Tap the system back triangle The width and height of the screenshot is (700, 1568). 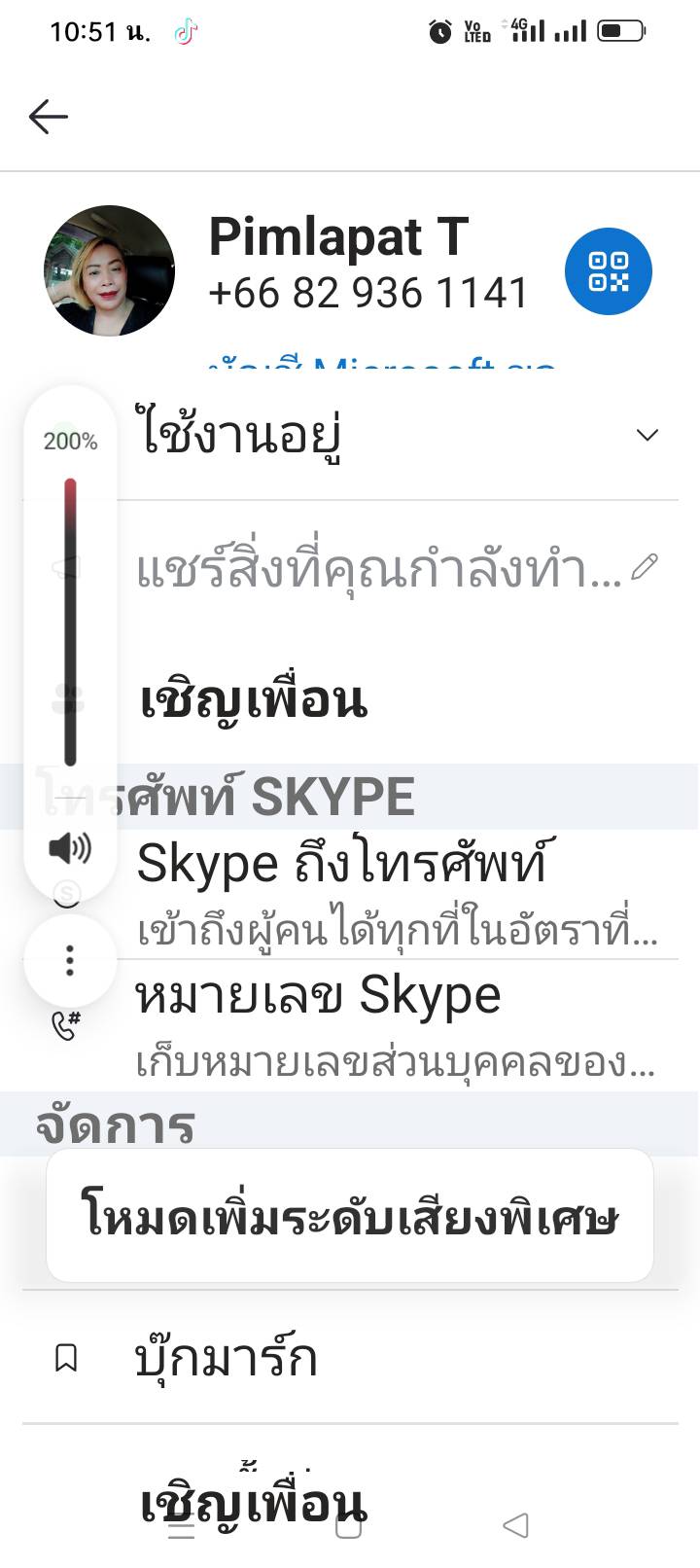pos(515,1525)
